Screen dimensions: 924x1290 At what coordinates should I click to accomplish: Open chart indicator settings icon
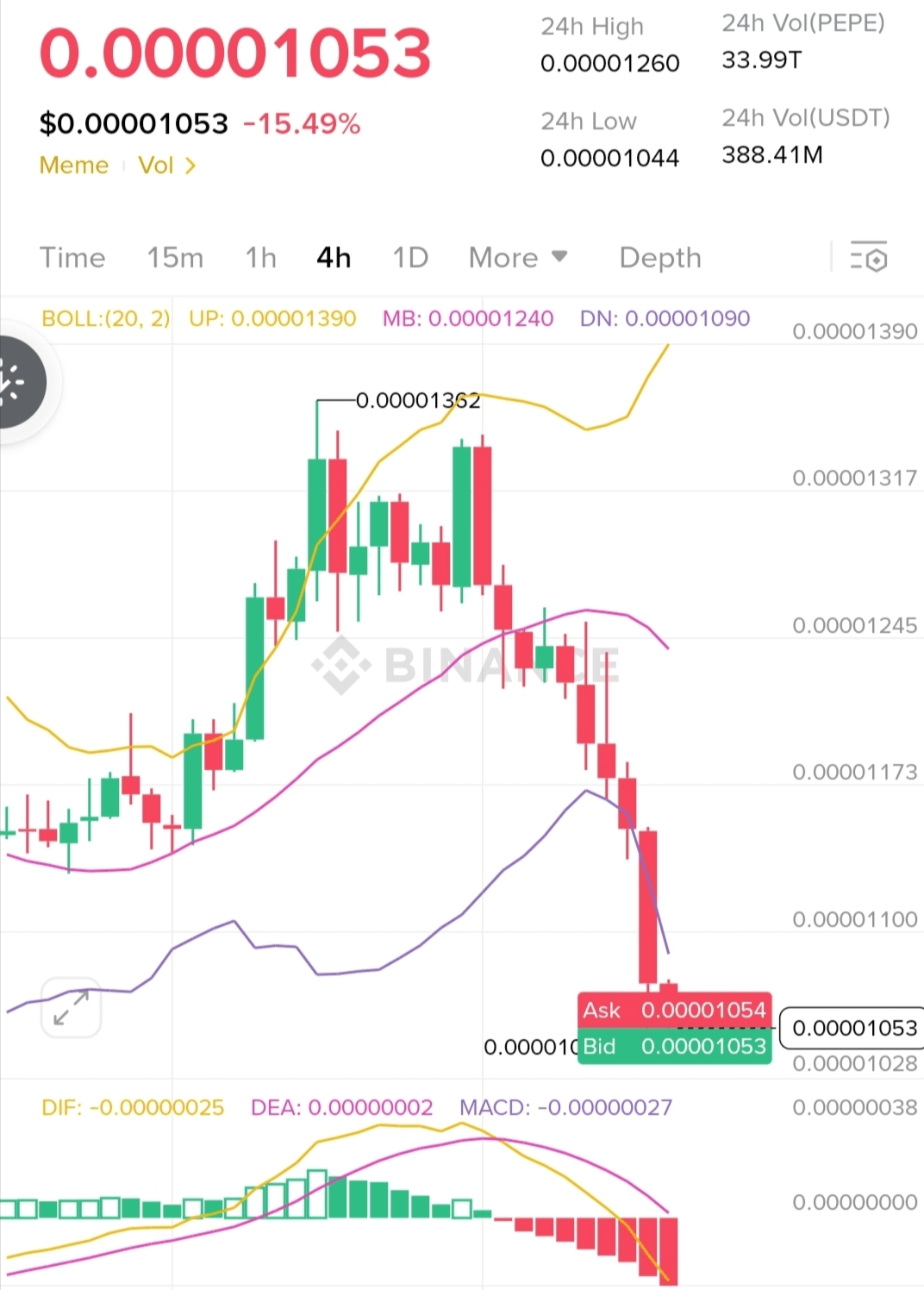[869, 257]
